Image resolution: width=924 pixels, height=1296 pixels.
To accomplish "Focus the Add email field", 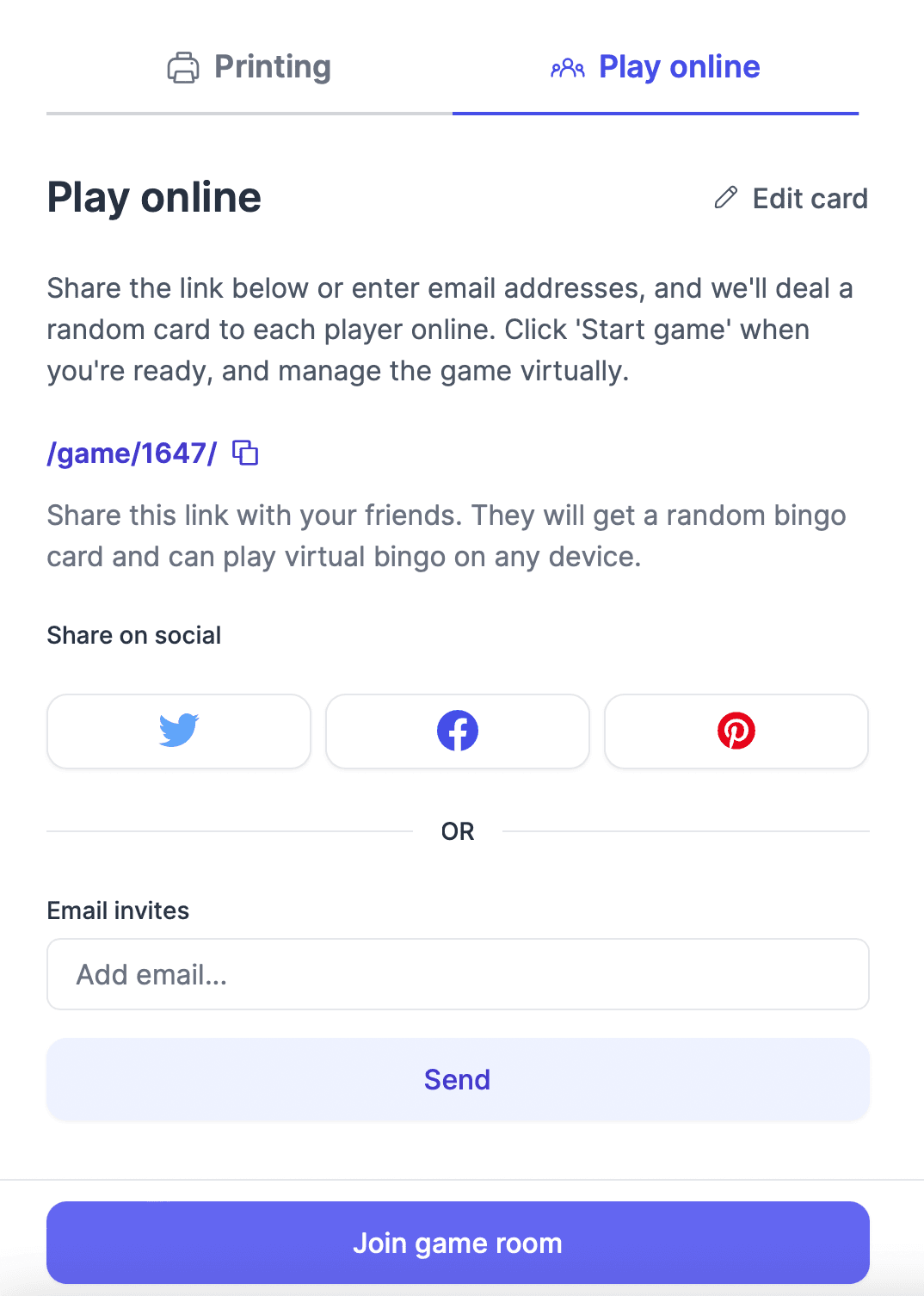I will pyautogui.click(x=458, y=974).
